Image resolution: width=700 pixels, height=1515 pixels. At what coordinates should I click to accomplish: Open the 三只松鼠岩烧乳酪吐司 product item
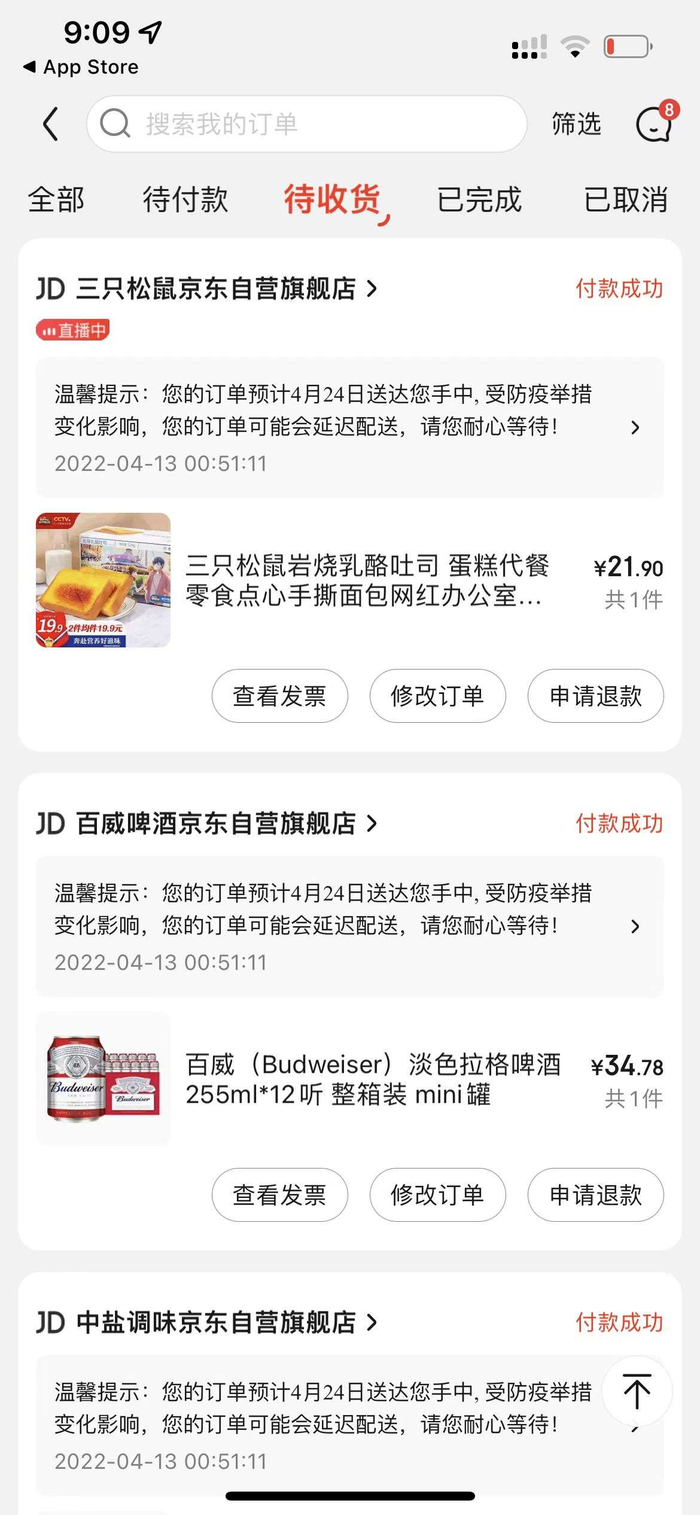coord(366,581)
